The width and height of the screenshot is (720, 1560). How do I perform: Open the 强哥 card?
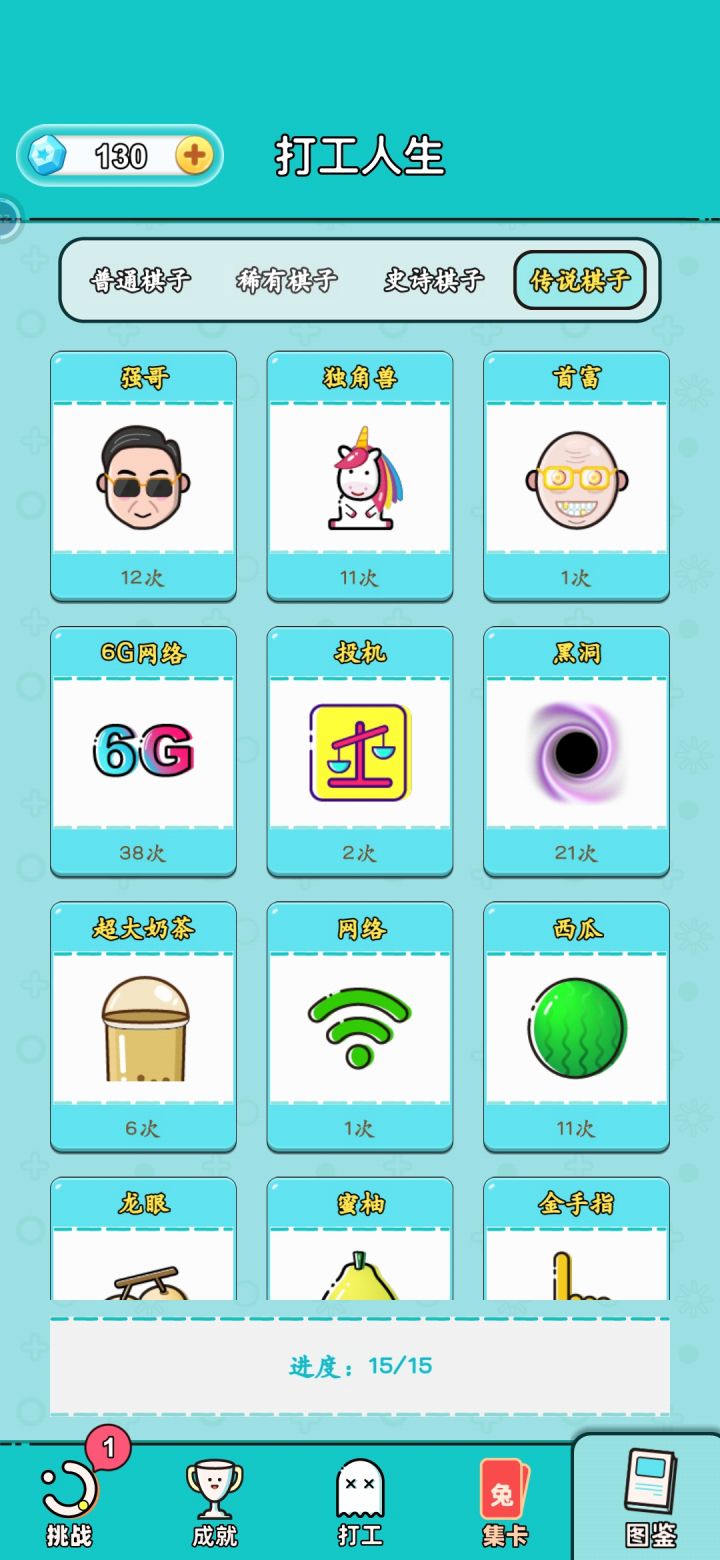pyautogui.click(x=143, y=475)
